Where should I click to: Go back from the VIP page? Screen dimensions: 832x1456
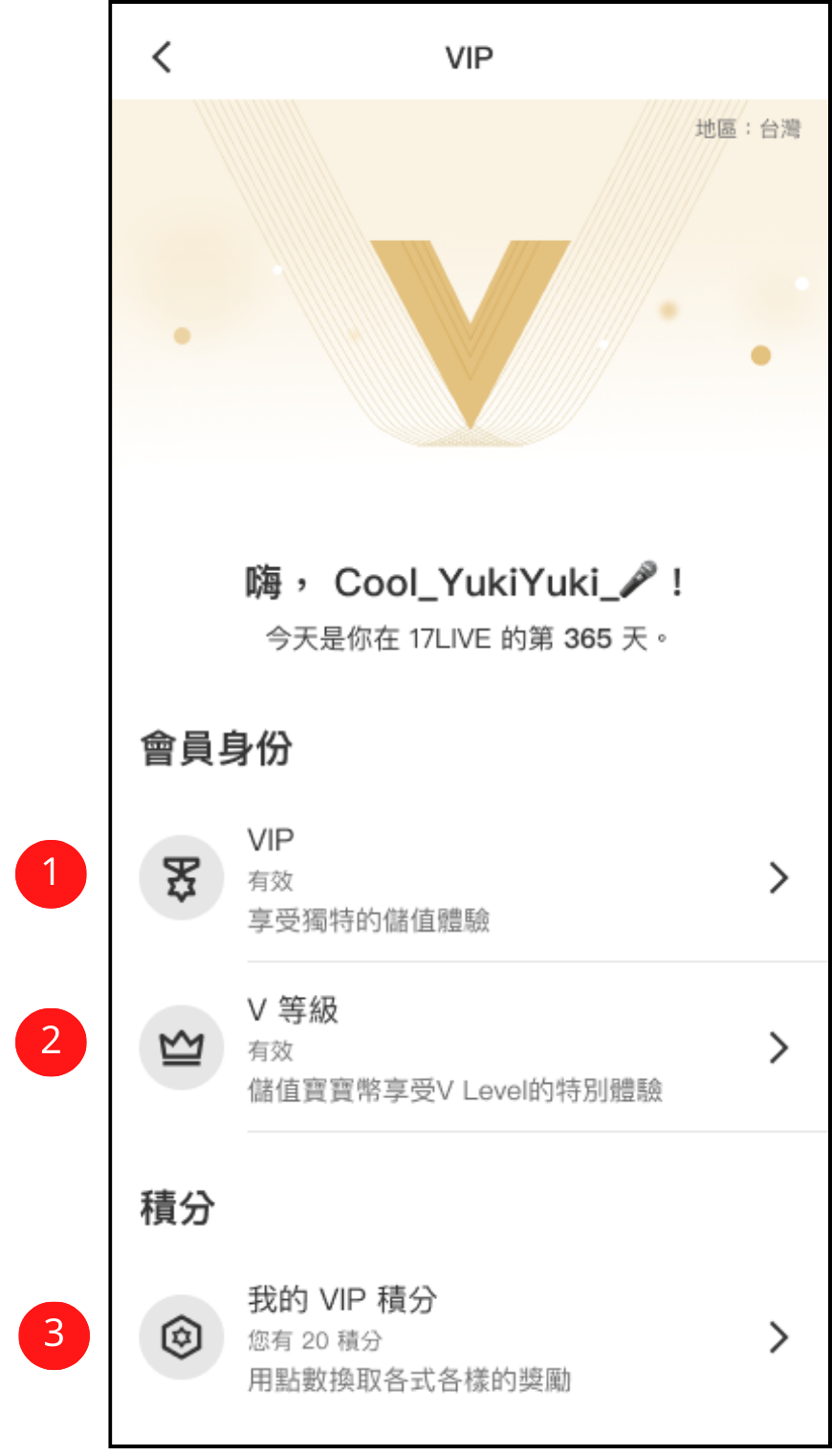162,57
